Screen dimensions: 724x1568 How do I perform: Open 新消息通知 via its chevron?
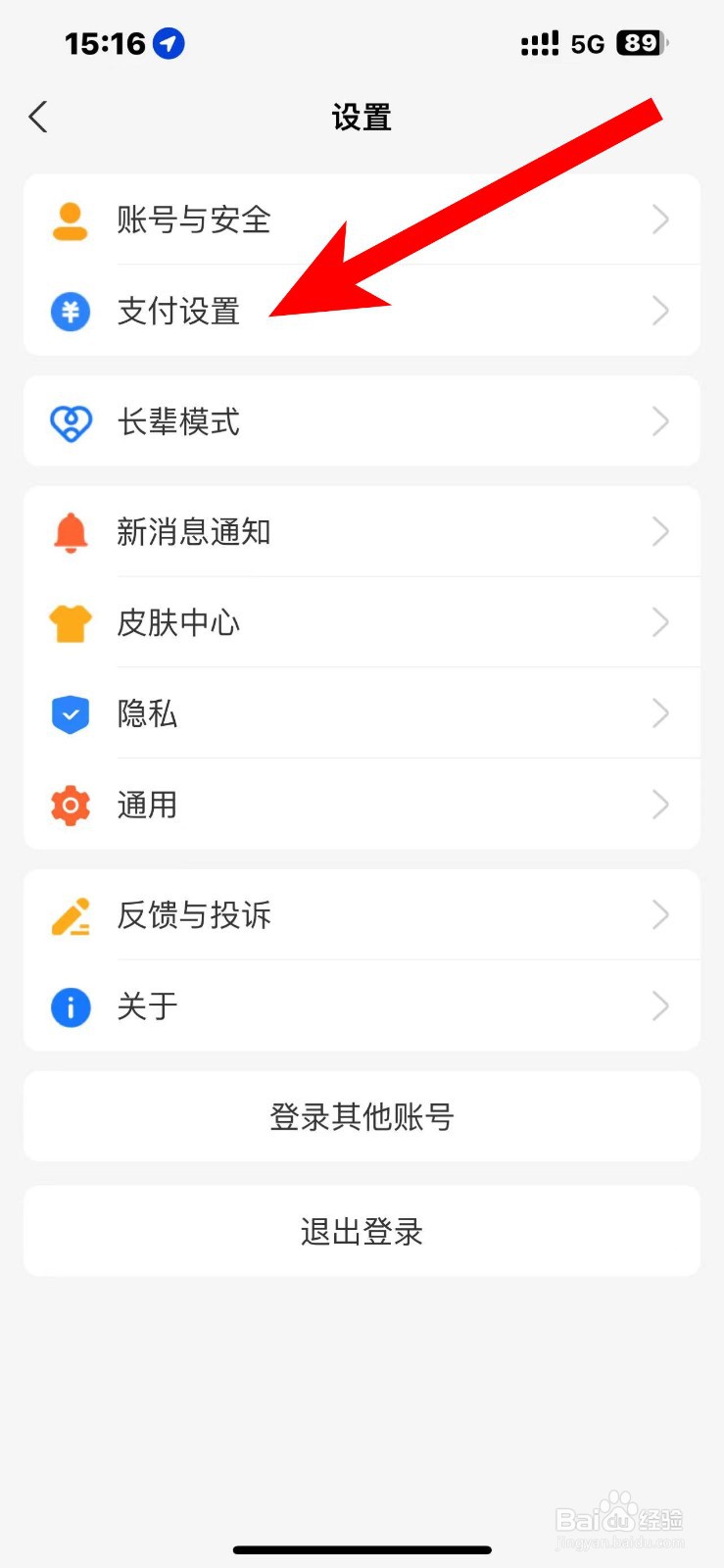tap(660, 531)
